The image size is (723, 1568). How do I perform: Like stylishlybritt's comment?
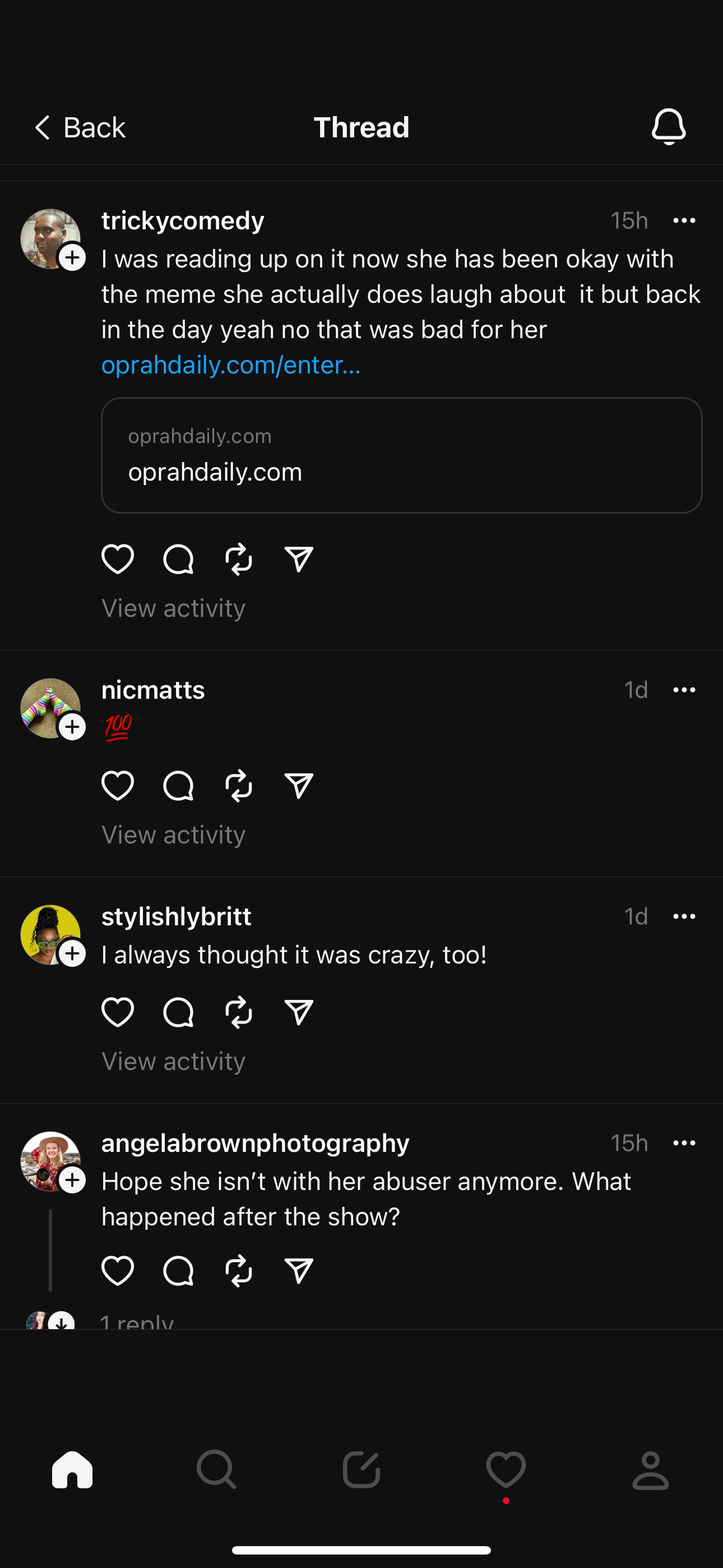tap(118, 1012)
